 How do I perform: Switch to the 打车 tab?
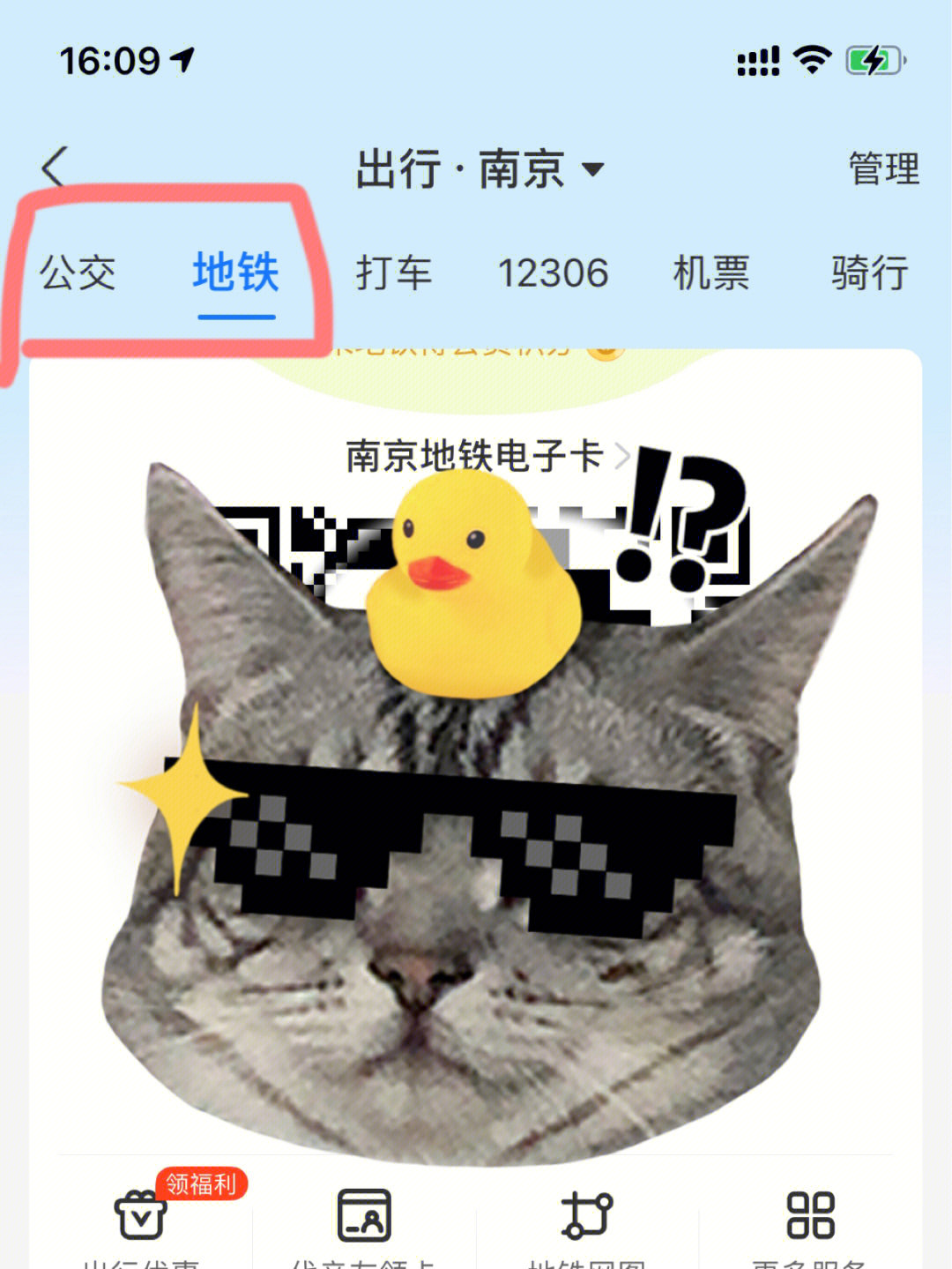coord(393,272)
